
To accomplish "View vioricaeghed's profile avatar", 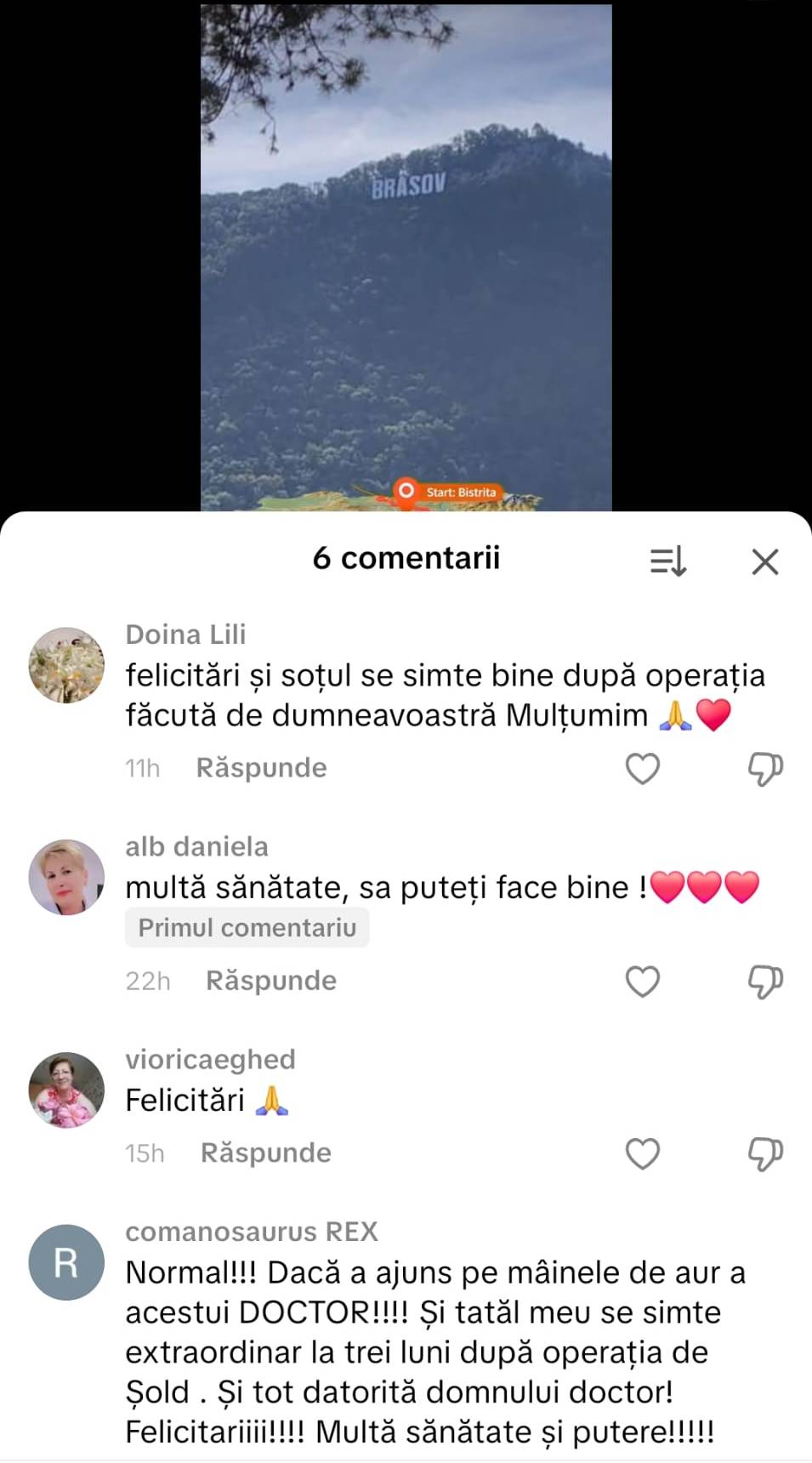I will tap(66, 1090).
